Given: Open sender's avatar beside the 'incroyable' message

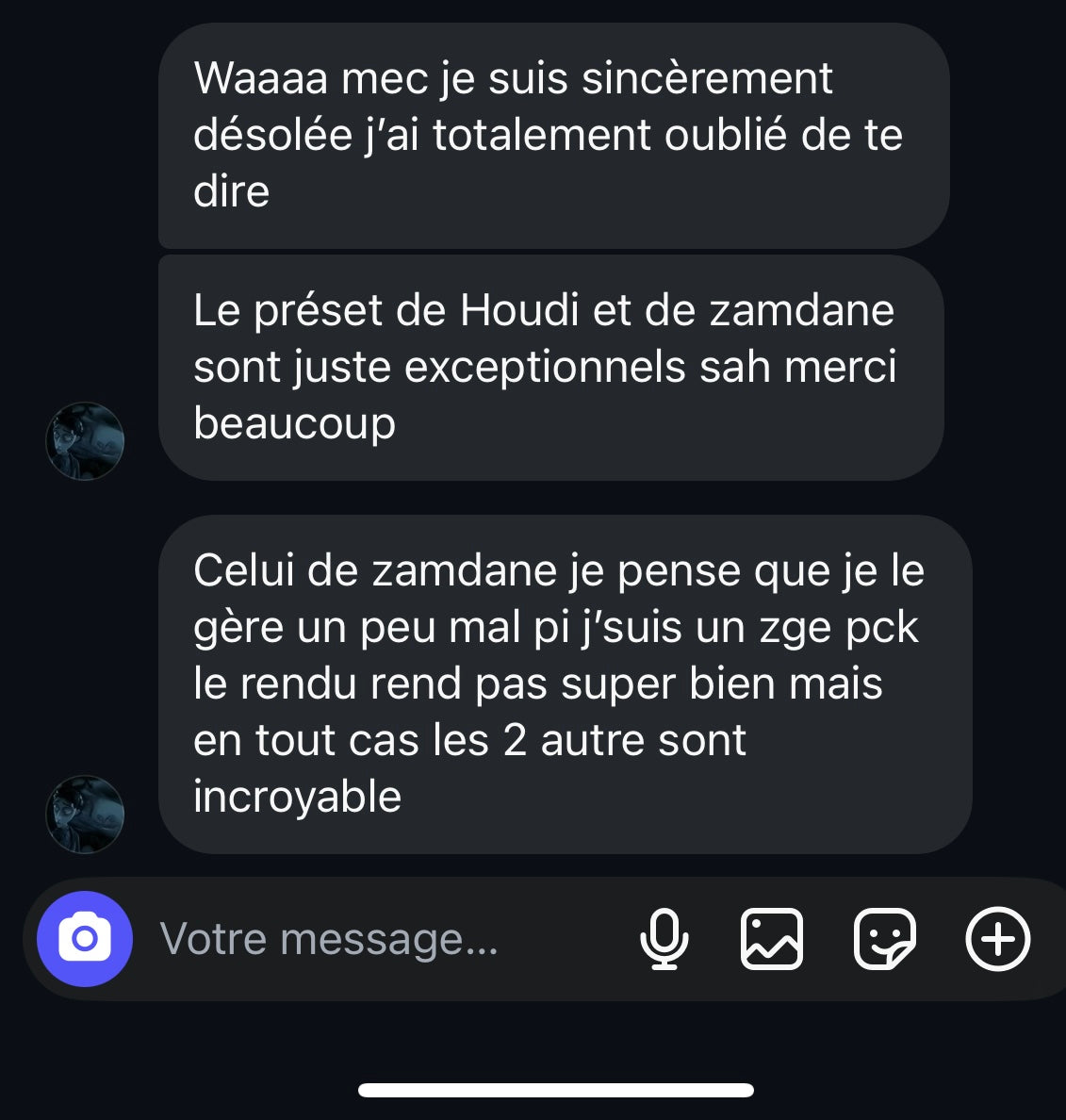Looking at the screenshot, I should pos(85,815).
